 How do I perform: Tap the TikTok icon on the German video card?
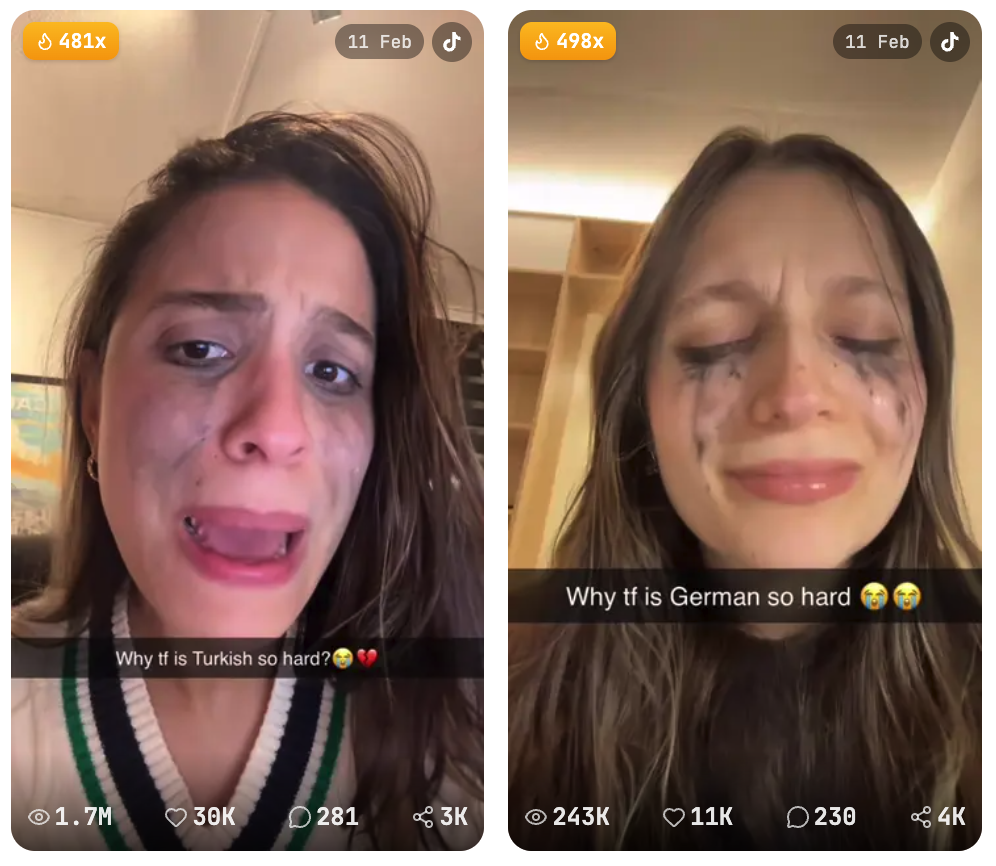click(950, 42)
